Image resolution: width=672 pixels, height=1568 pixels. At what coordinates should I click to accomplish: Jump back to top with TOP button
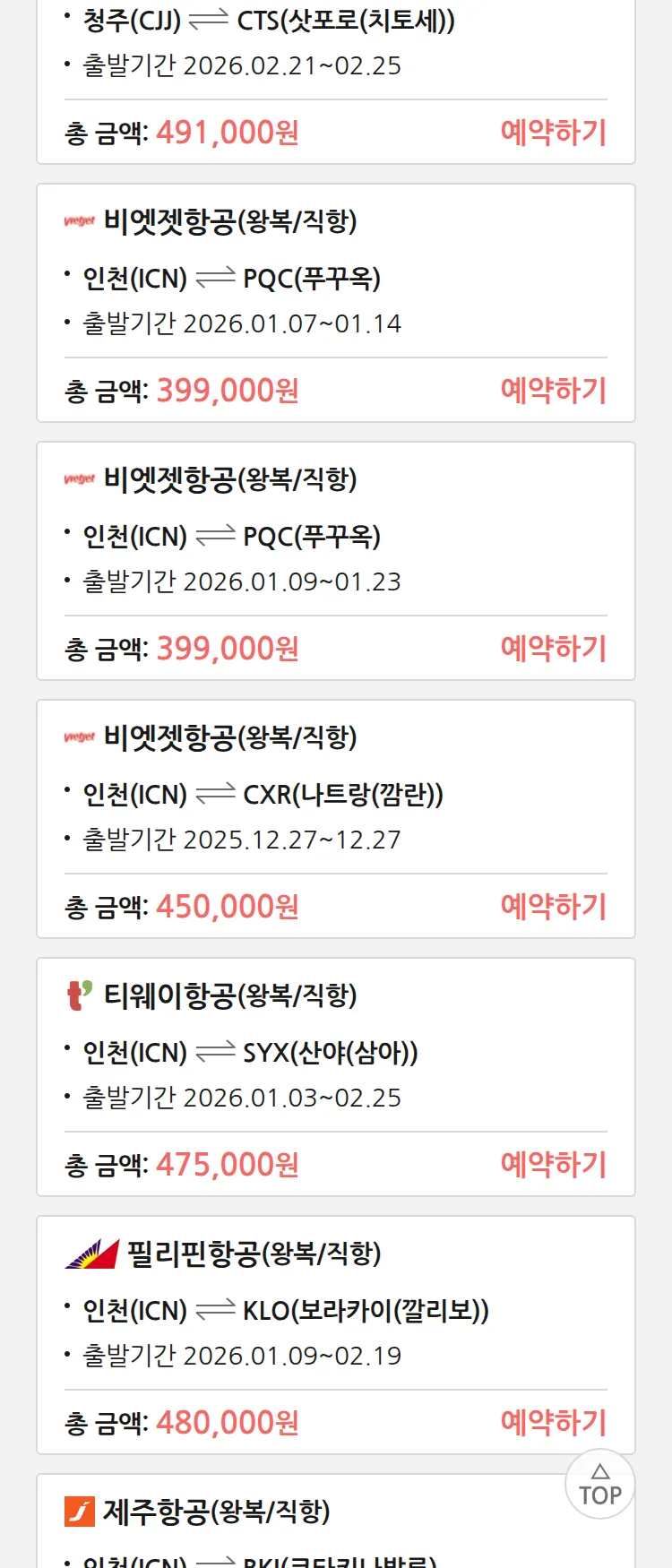coord(599,1485)
